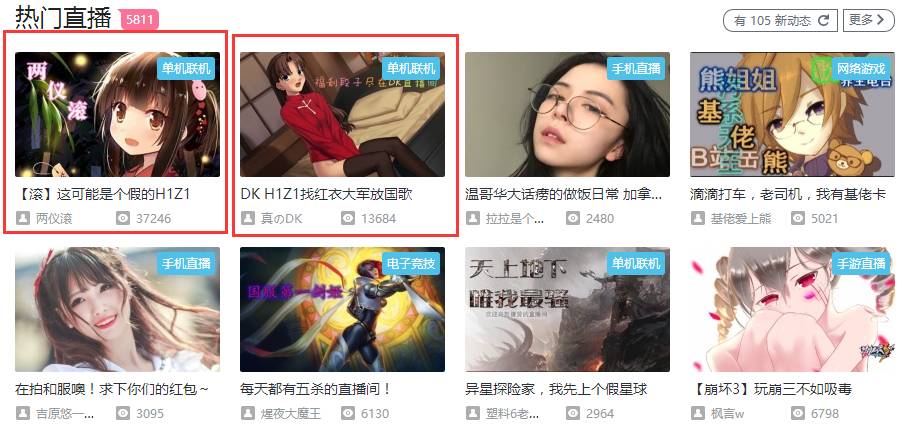Visit streamer 基佬爱上熊's profile
This screenshot has width=912, height=437.
[740, 218]
